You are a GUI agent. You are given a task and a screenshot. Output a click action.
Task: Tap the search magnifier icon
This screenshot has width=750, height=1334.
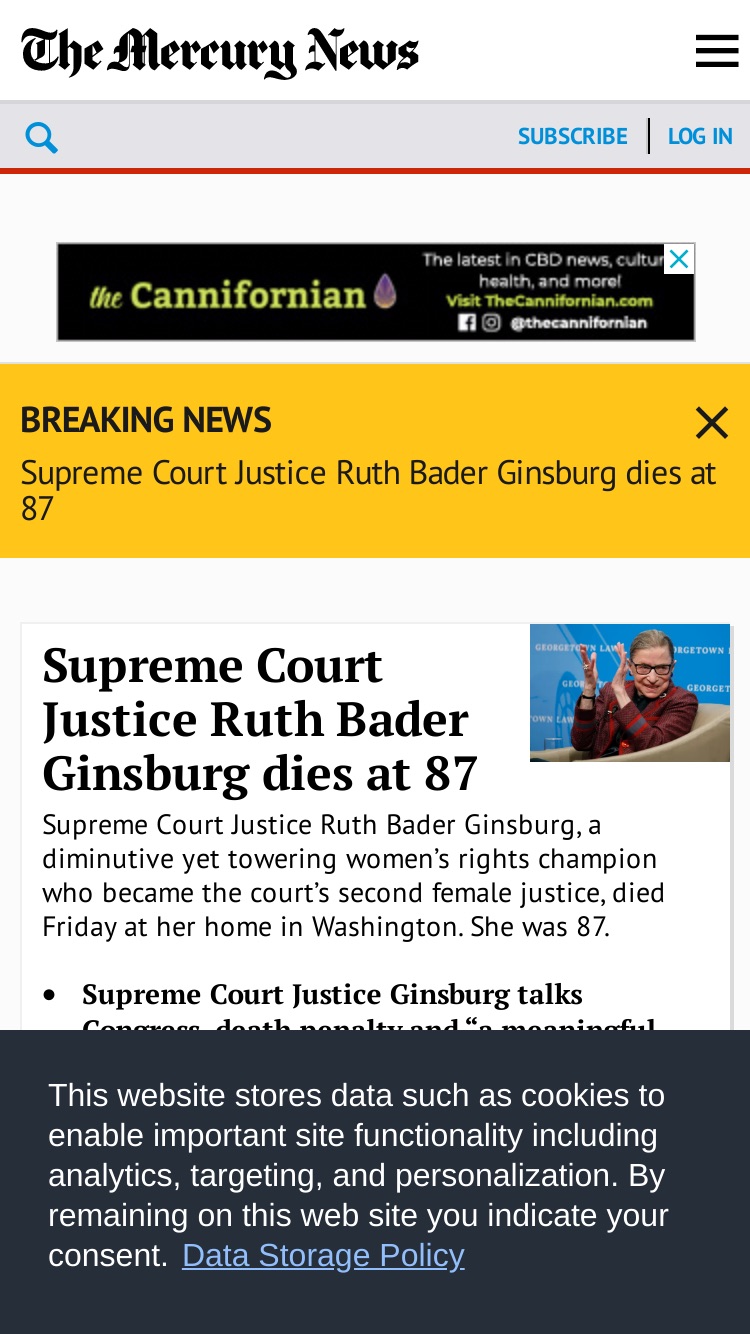(x=41, y=137)
